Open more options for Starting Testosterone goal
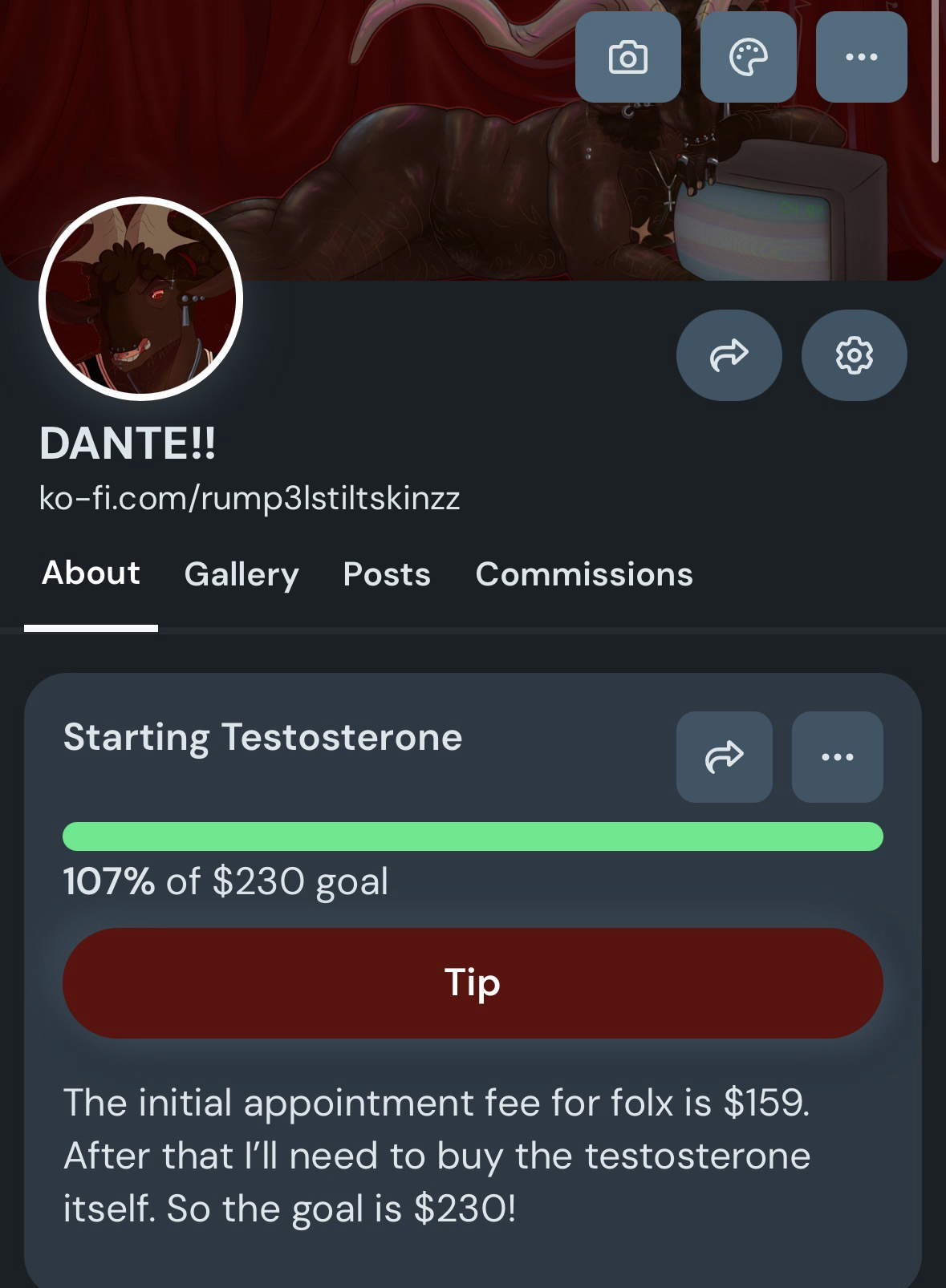This screenshot has height=1288, width=946. 837,756
